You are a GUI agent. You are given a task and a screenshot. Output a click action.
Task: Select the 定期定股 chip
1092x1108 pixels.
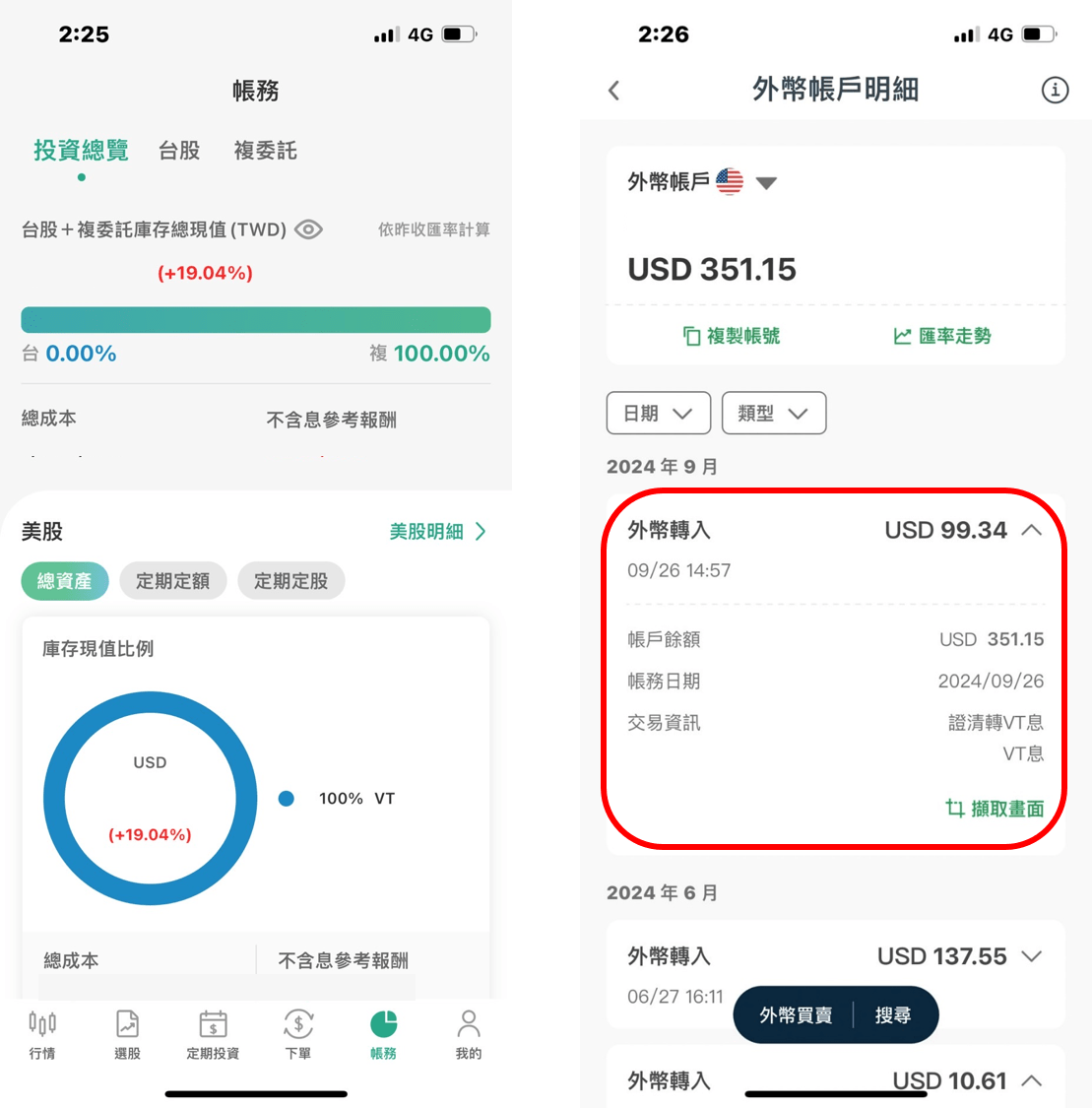click(290, 581)
